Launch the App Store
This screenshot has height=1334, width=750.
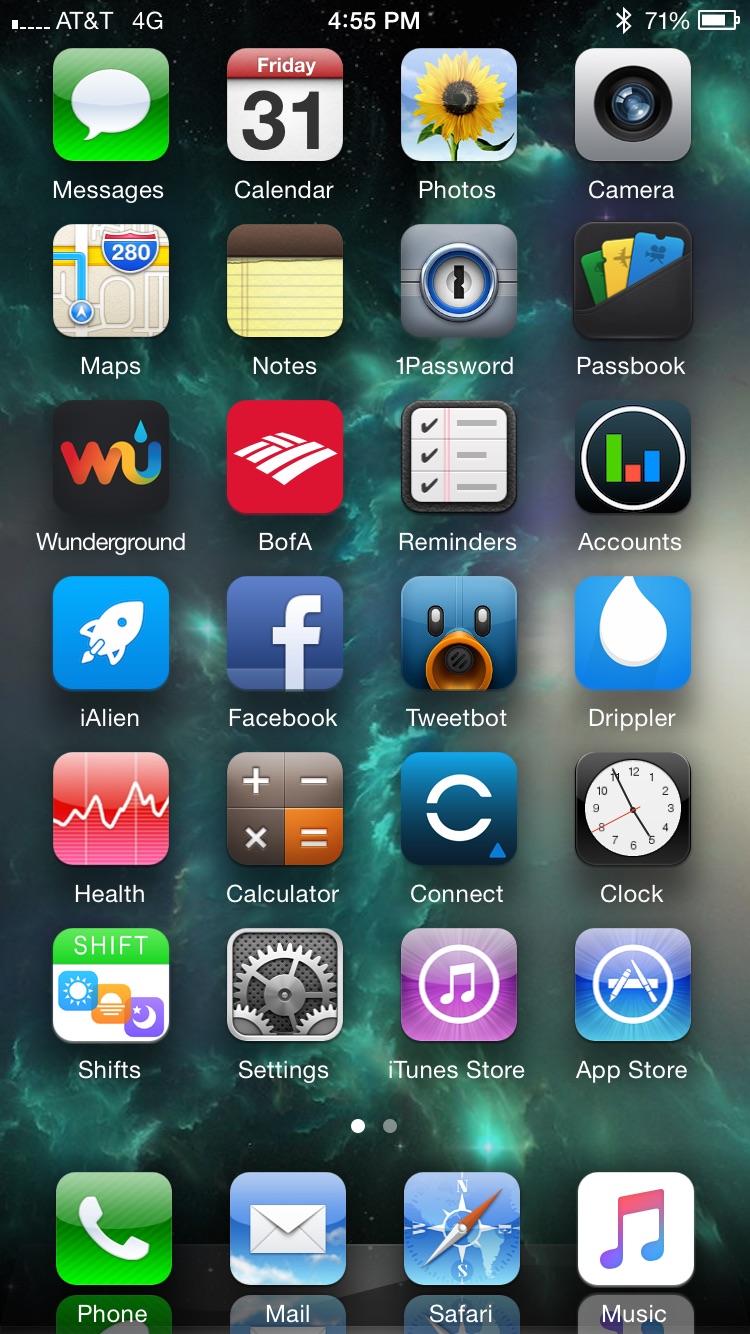point(632,985)
